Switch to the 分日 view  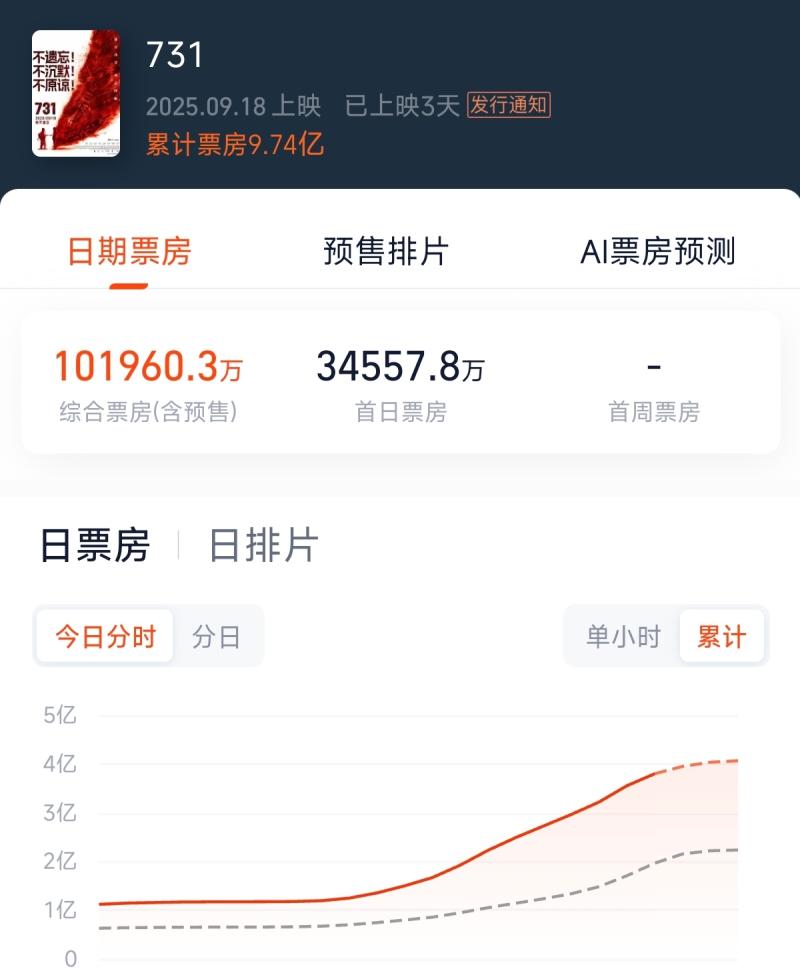pyautogui.click(x=216, y=637)
